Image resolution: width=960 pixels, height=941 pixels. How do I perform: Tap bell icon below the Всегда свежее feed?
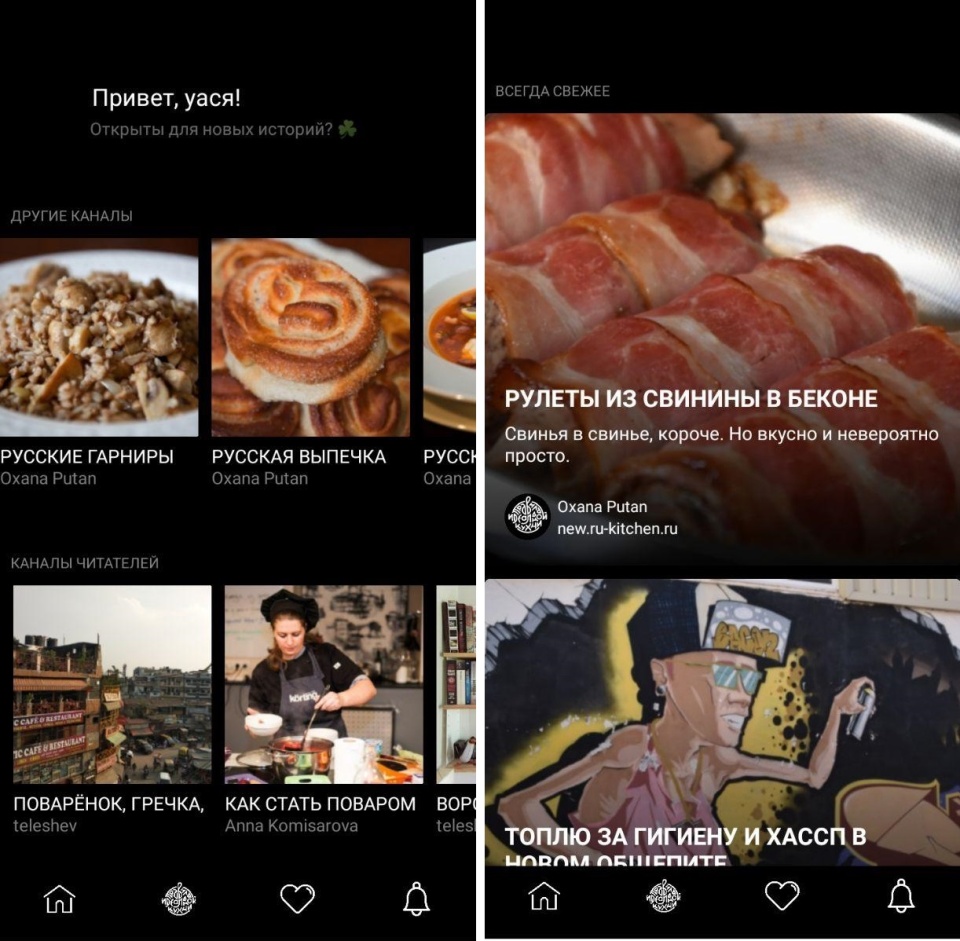pyautogui.click(x=901, y=895)
